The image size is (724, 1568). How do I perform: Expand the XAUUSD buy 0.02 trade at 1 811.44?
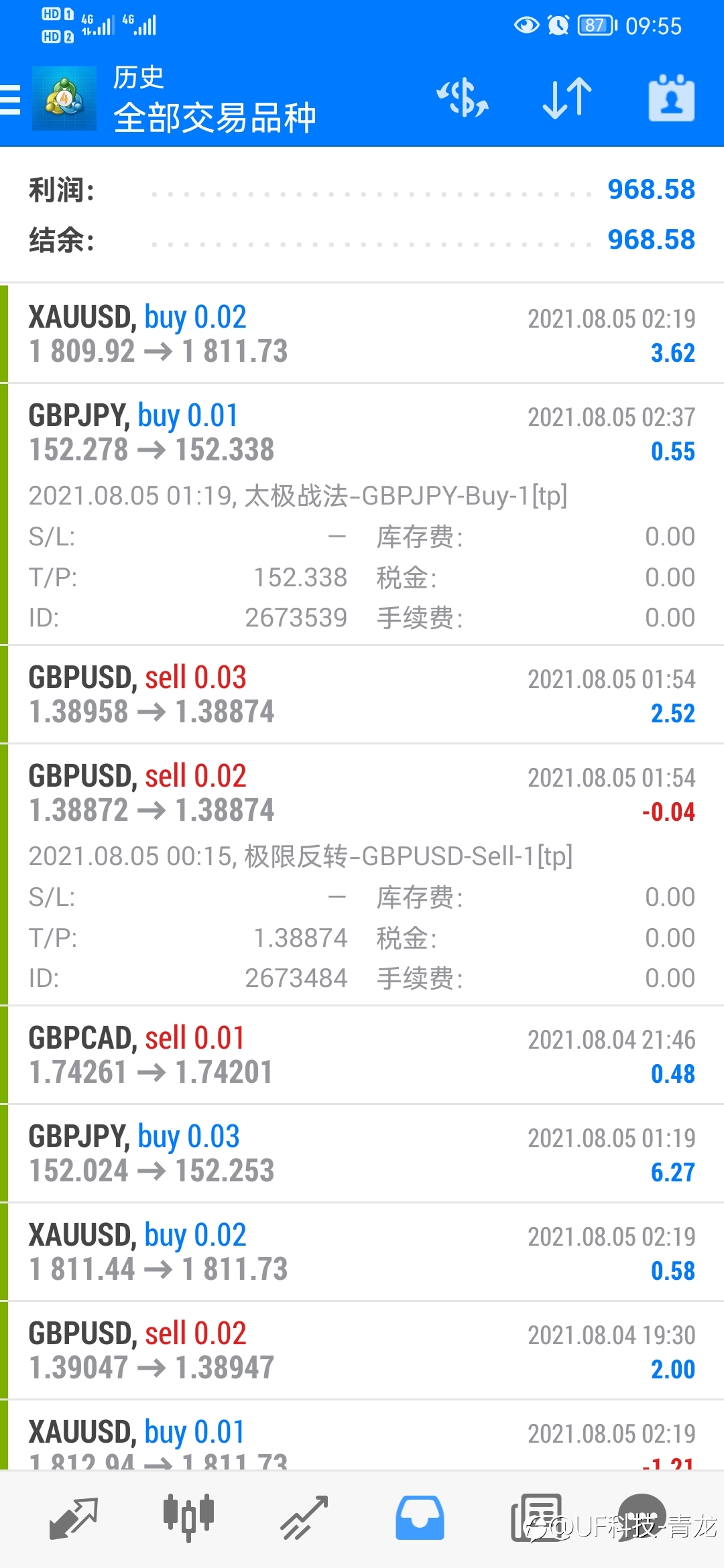(362, 1252)
